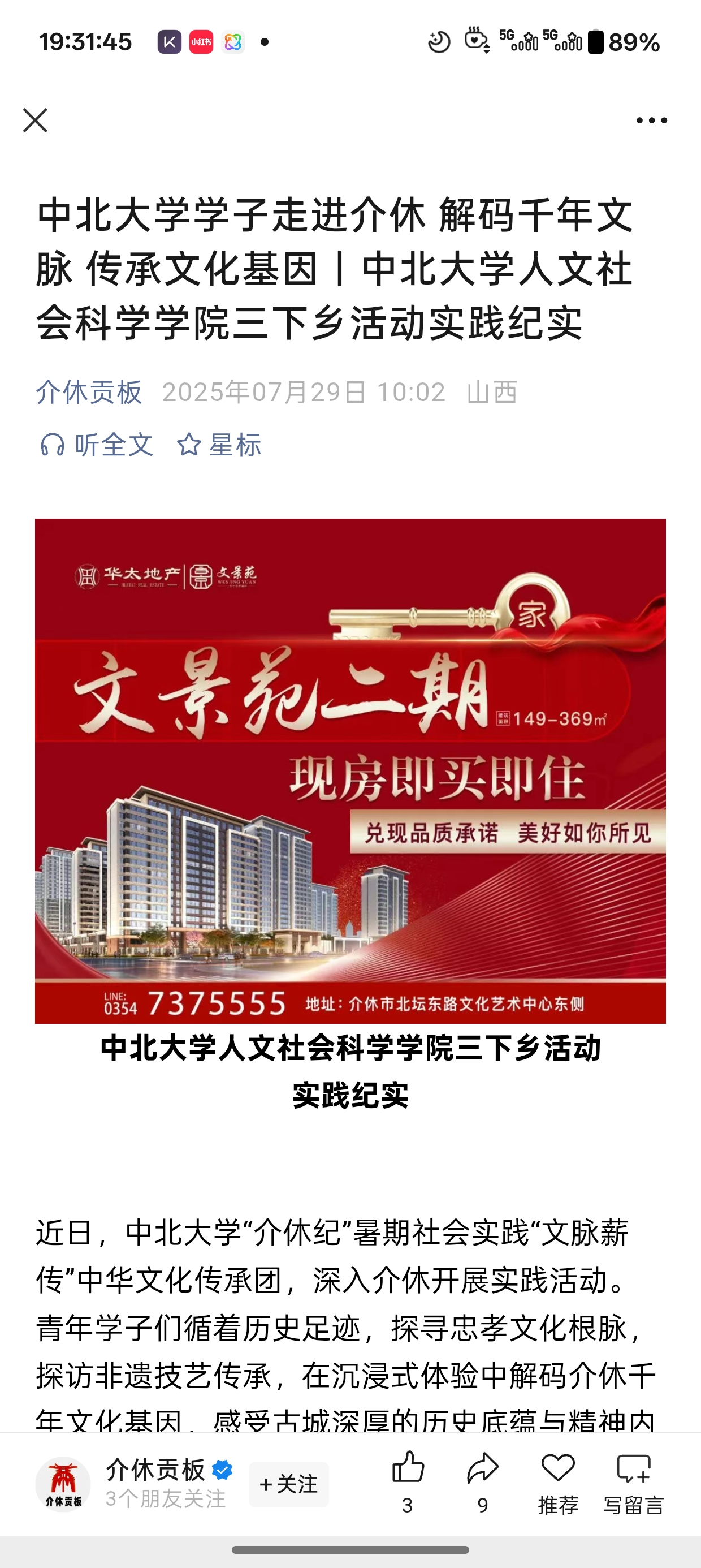Close the article page
The width and height of the screenshot is (701, 1568).
[x=35, y=120]
